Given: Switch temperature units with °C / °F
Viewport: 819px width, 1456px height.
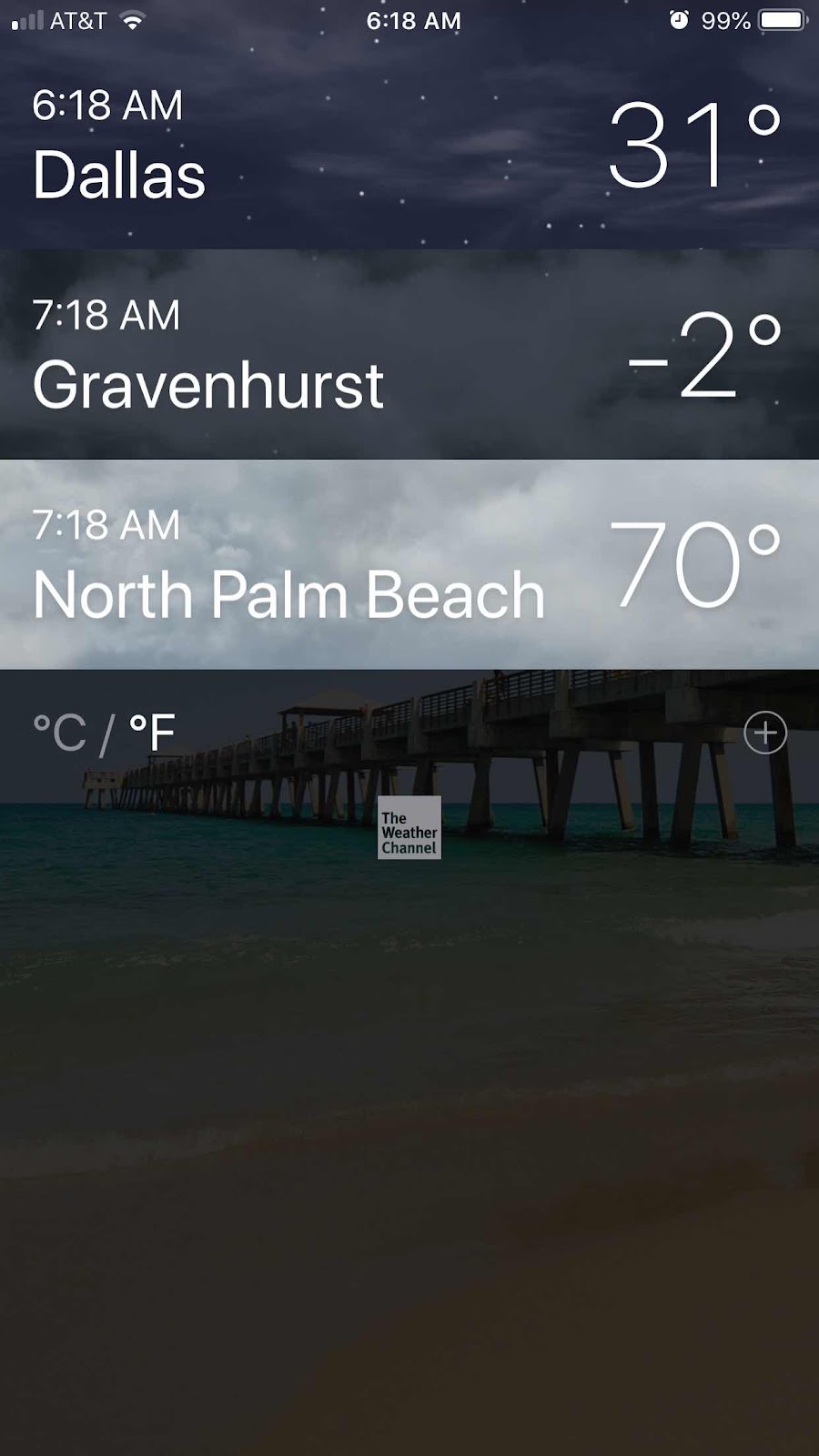Looking at the screenshot, I should coord(104,733).
